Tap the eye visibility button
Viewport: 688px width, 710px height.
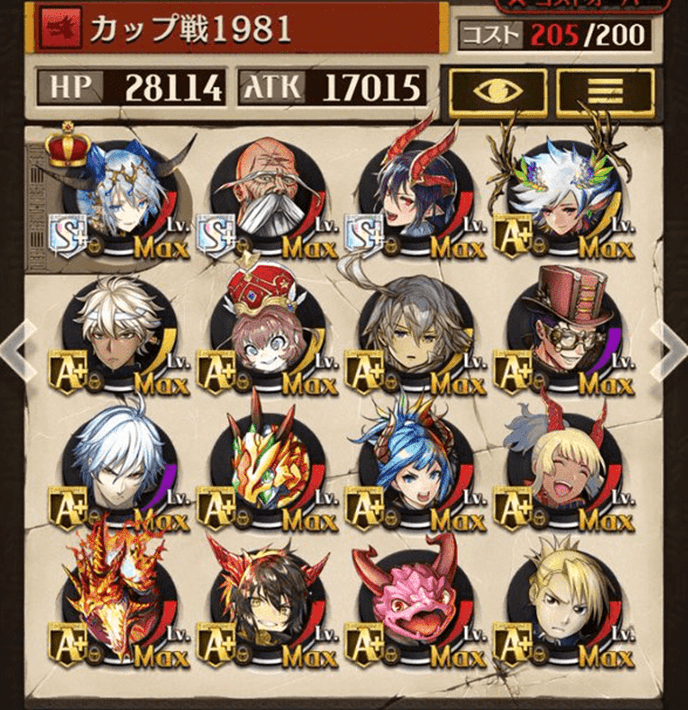coord(497,91)
